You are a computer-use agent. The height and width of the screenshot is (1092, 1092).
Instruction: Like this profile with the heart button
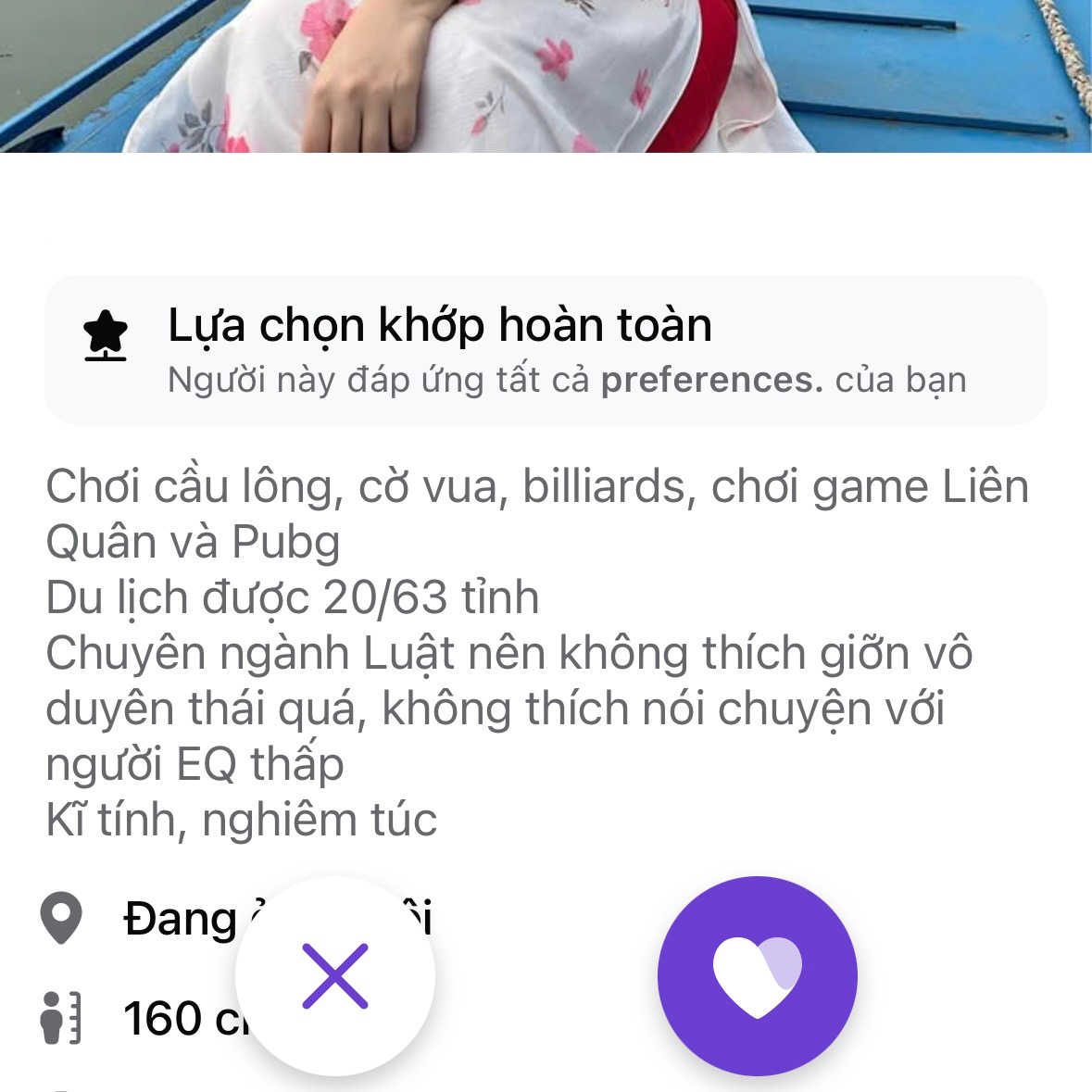(x=757, y=975)
